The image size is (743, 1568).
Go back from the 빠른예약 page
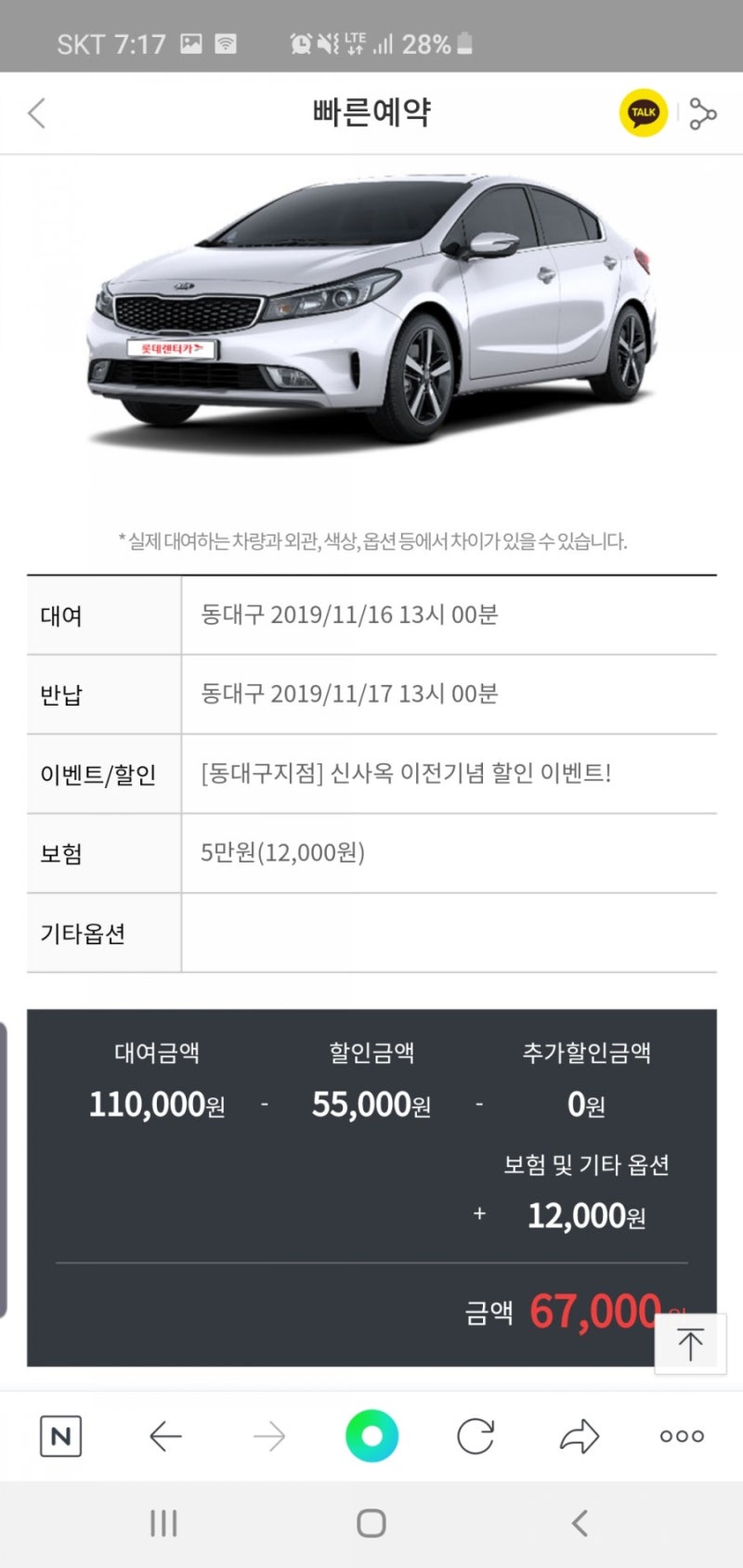37,113
